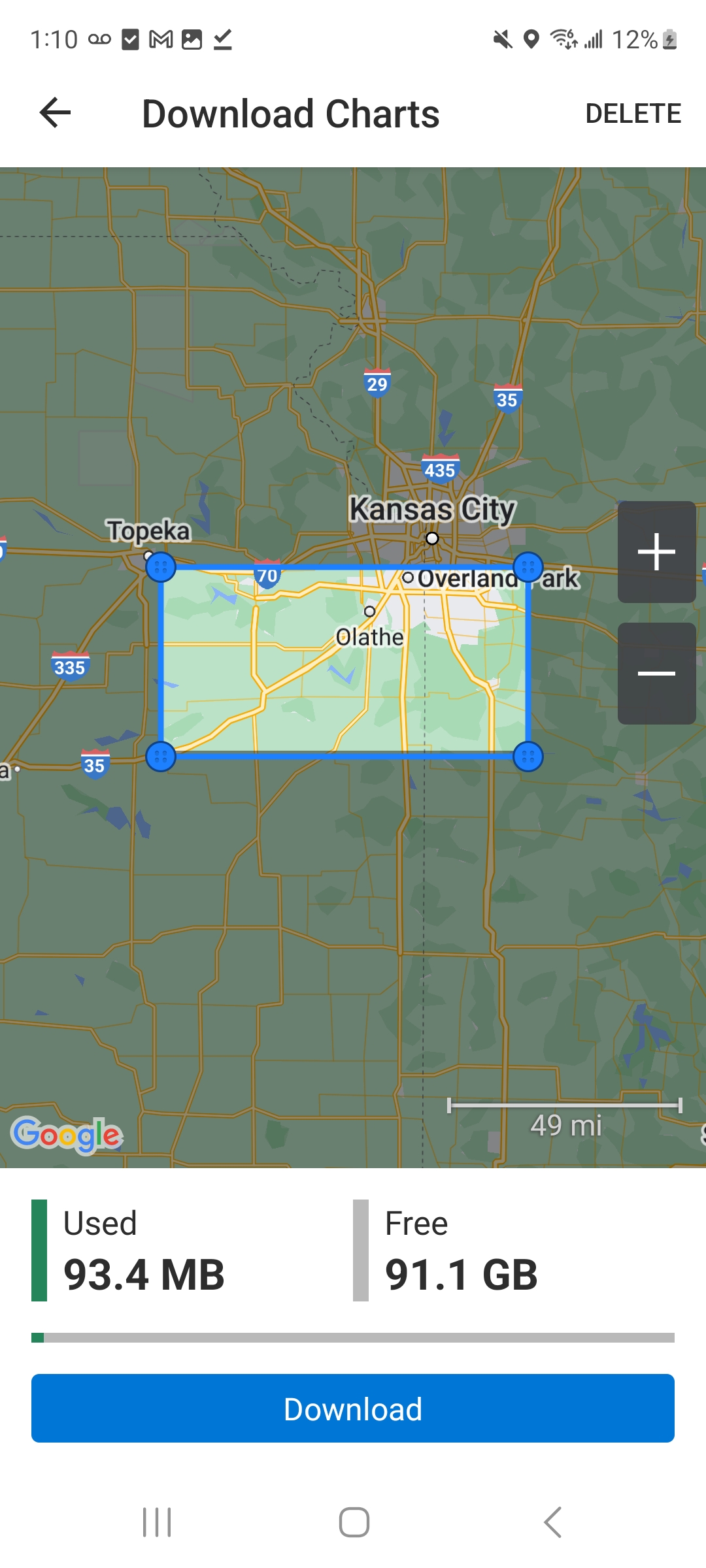
Task: Go back from Download Charts
Action: tap(55, 113)
